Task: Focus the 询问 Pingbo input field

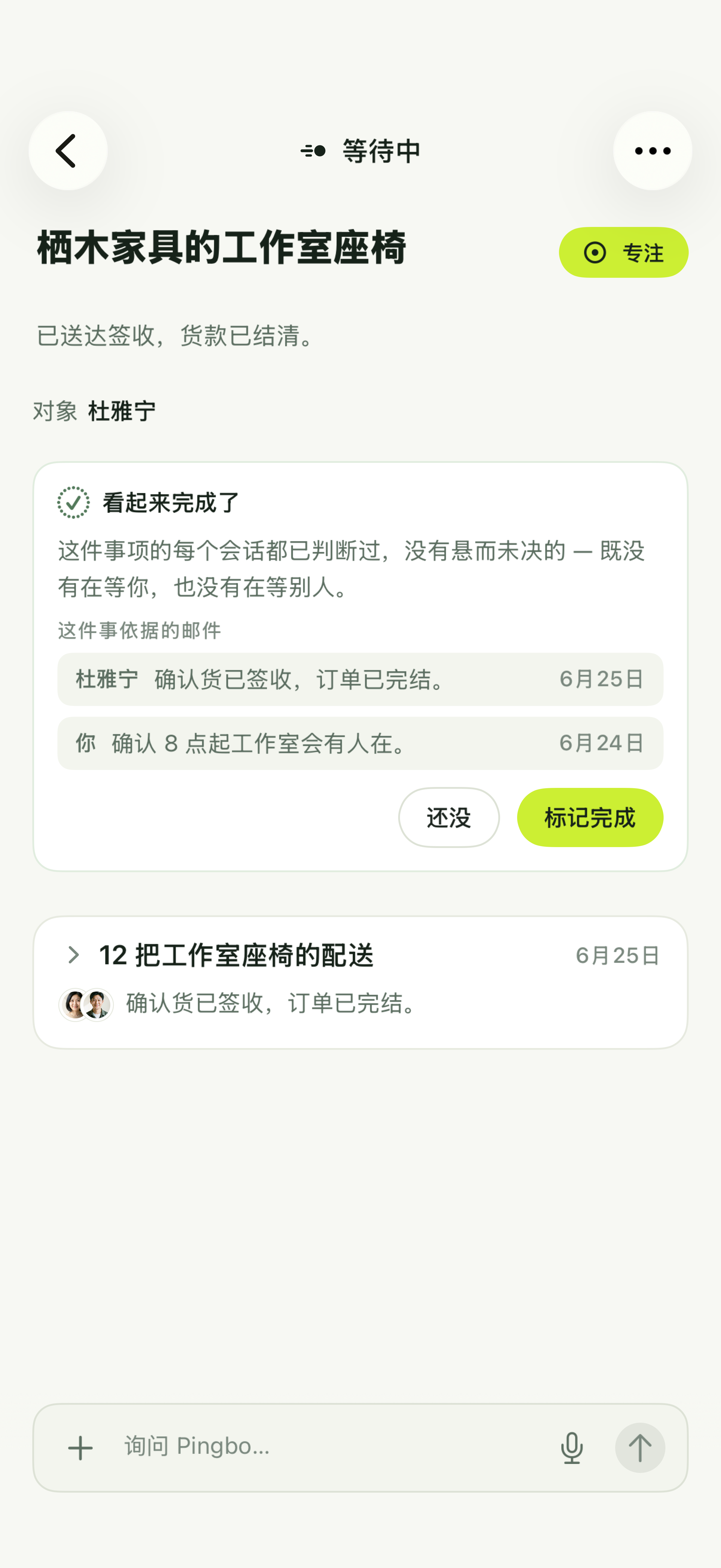Action: [329, 1447]
